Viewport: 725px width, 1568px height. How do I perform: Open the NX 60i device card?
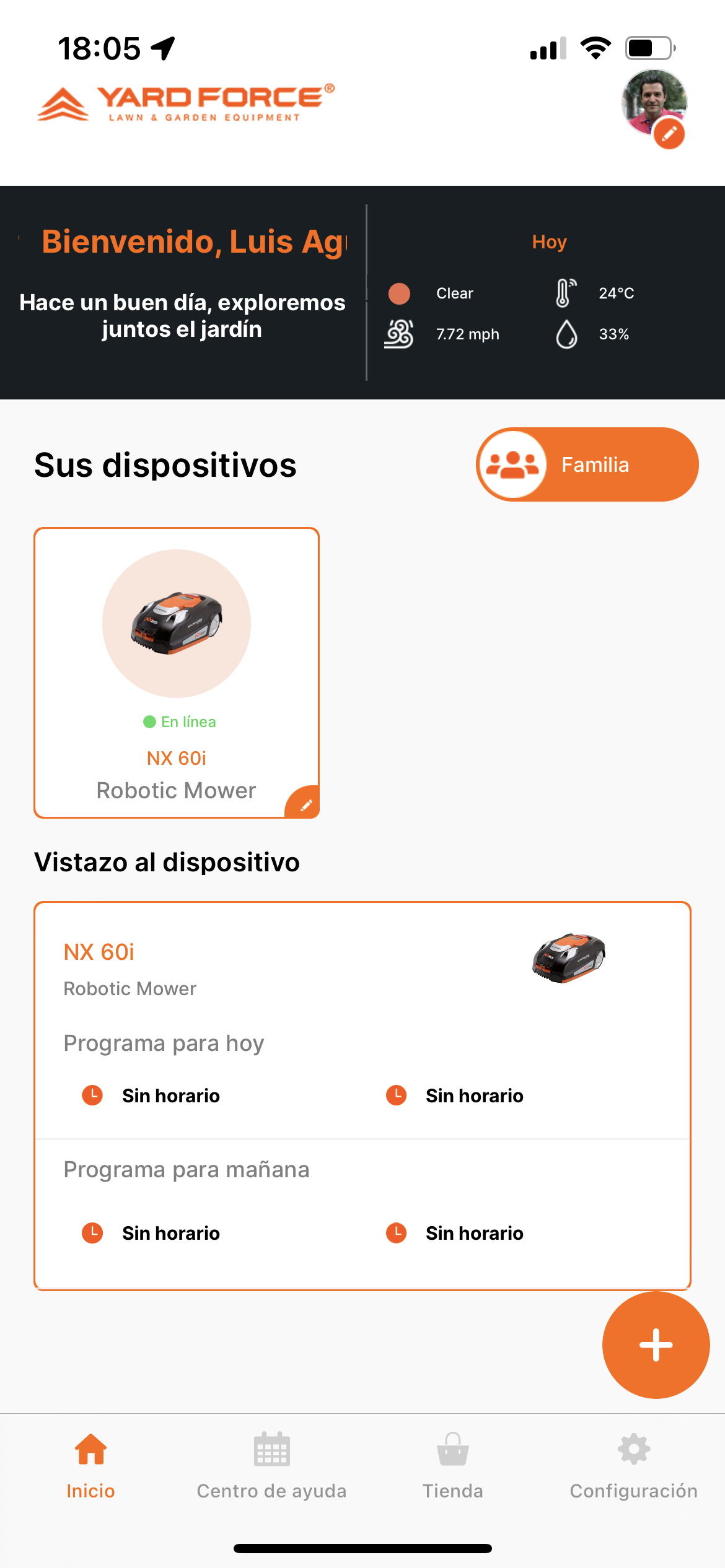coord(177,673)
